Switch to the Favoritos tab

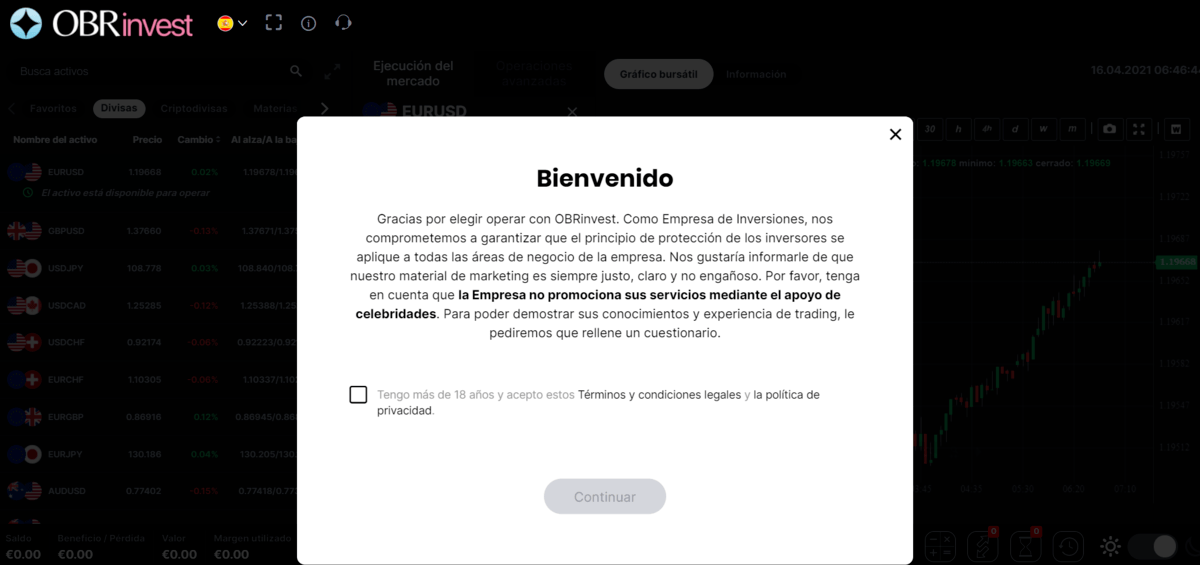pos(53,108)
